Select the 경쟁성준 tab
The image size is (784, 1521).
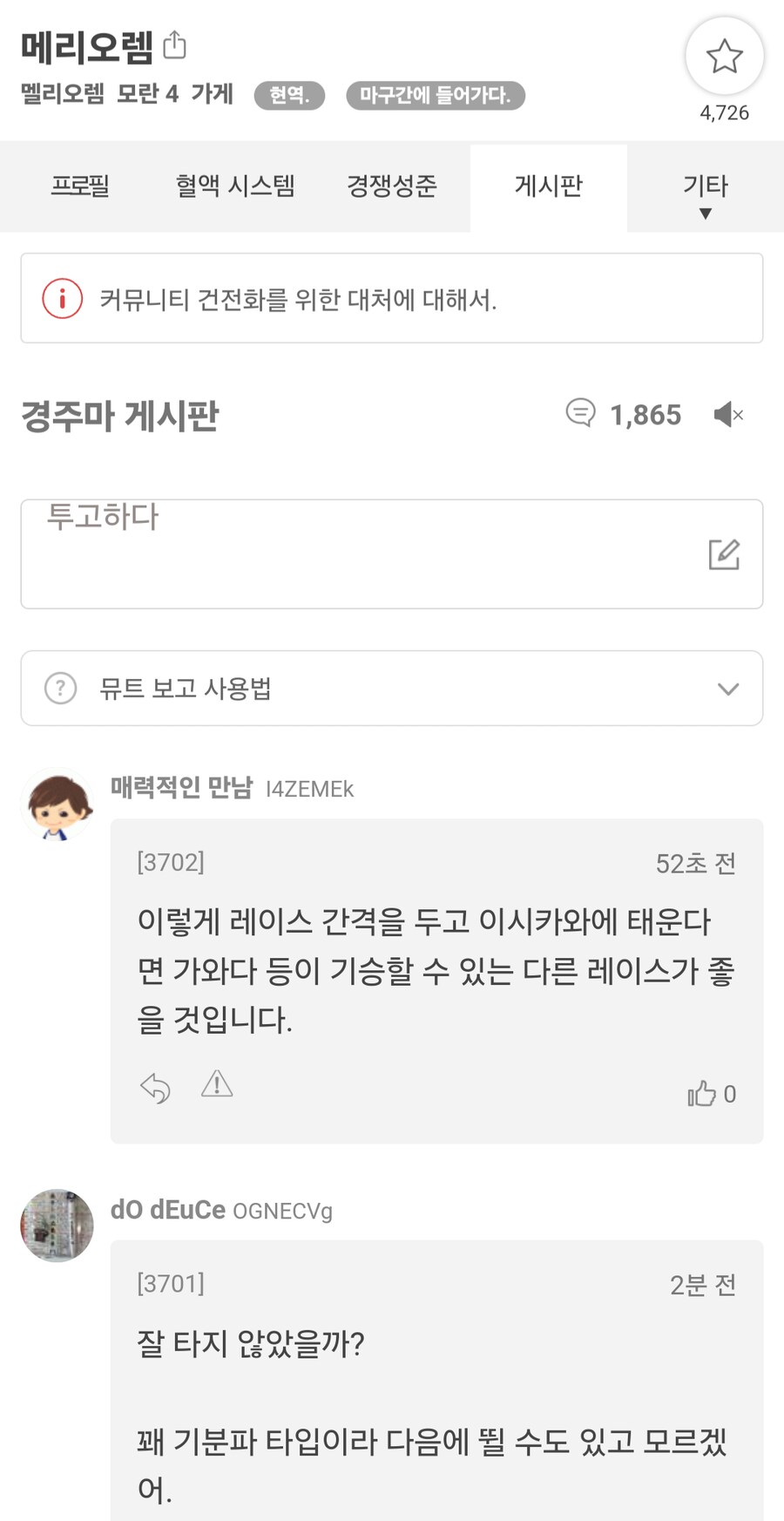click(392, 186)
